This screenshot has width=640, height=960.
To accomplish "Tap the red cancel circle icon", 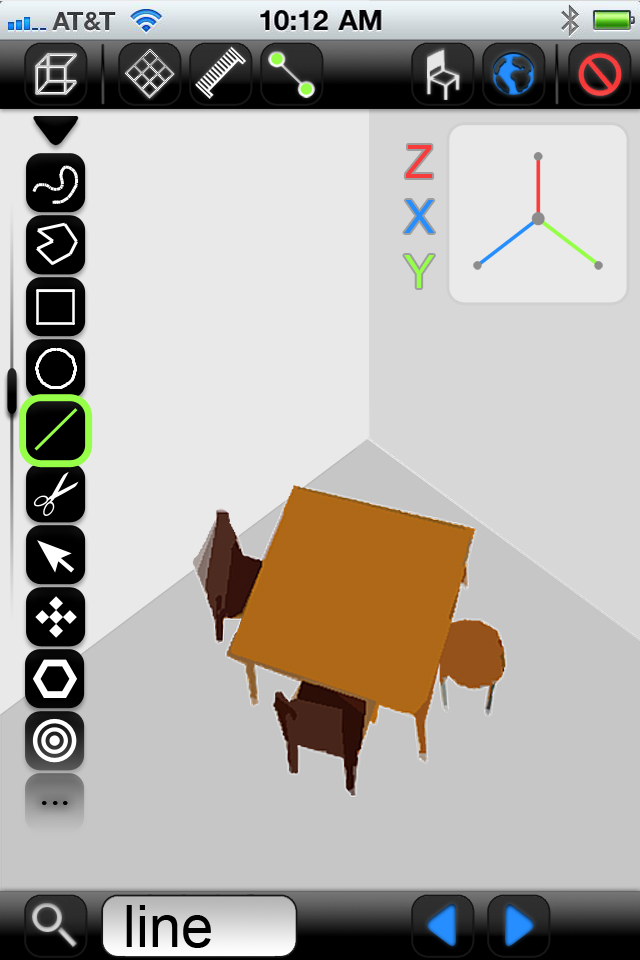I will click(x=600, y=74).
